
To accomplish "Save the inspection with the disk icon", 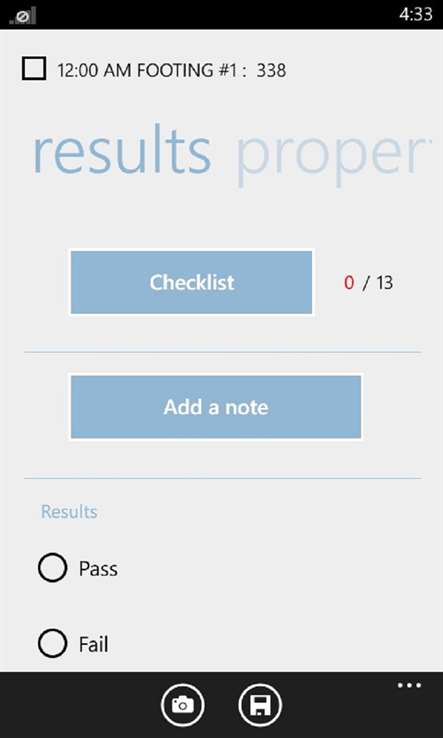I will point(260,705).
